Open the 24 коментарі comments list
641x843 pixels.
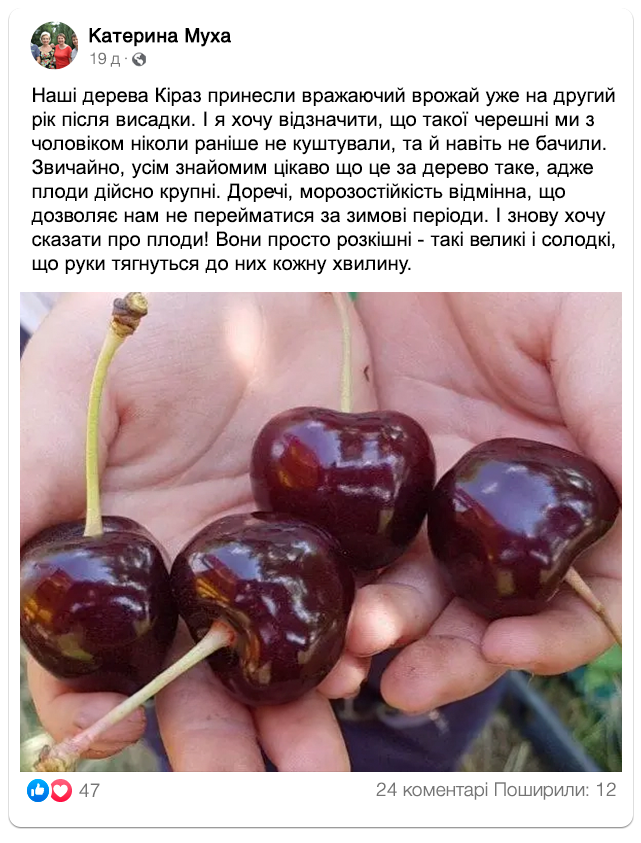(432, 790)
